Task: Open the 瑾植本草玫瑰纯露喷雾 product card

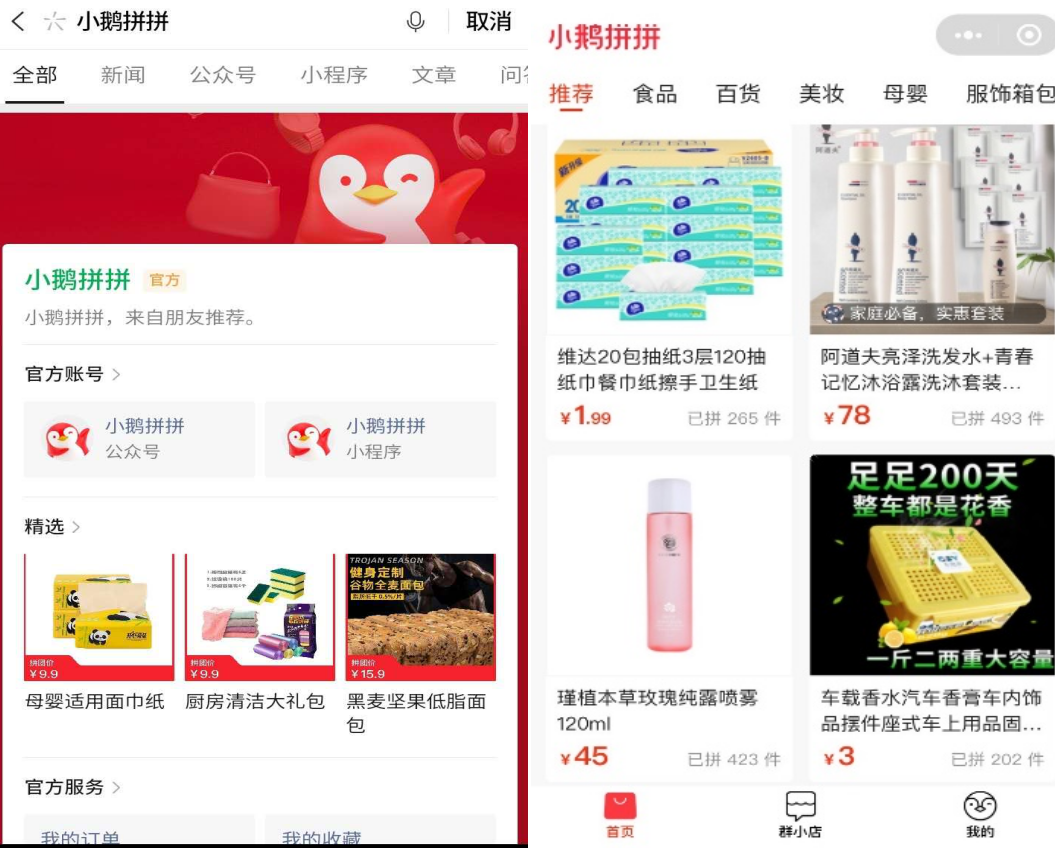Action: [x=669, y=615]
